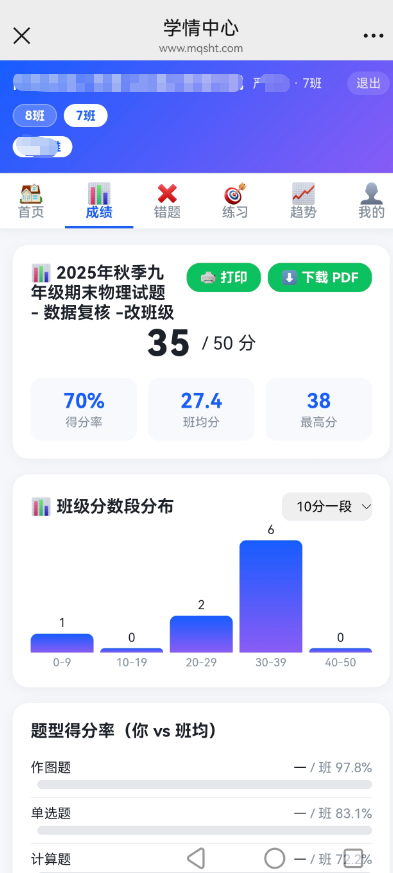Image resolution: width=393 pixels, height=873 pixels.
Task: Select the 8班 class chip
Action: coord(35,116)
